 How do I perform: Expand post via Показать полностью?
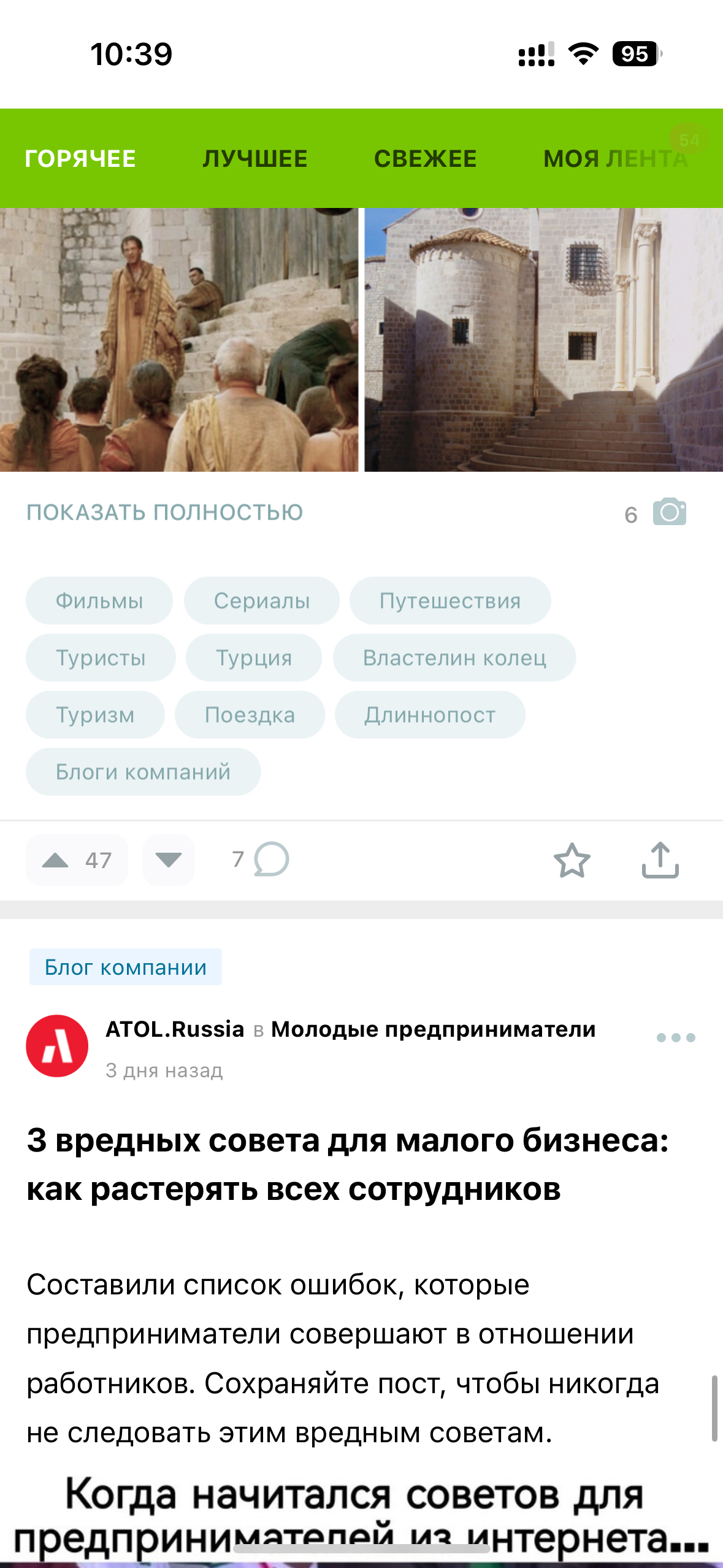point(164,512)
